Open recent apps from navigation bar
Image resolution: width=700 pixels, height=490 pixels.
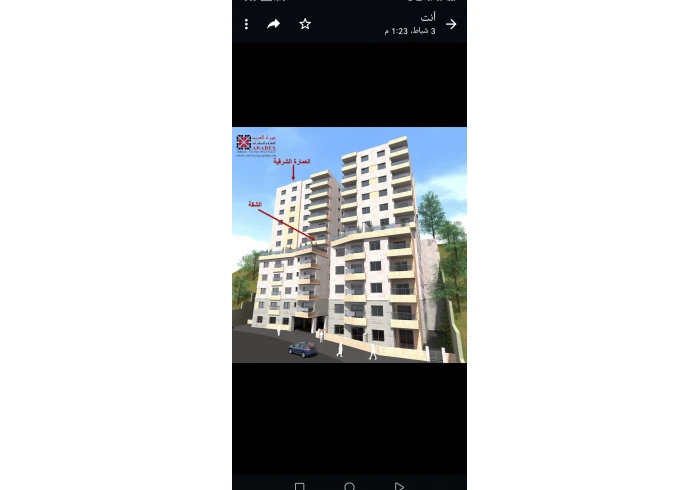pos(299,486)
